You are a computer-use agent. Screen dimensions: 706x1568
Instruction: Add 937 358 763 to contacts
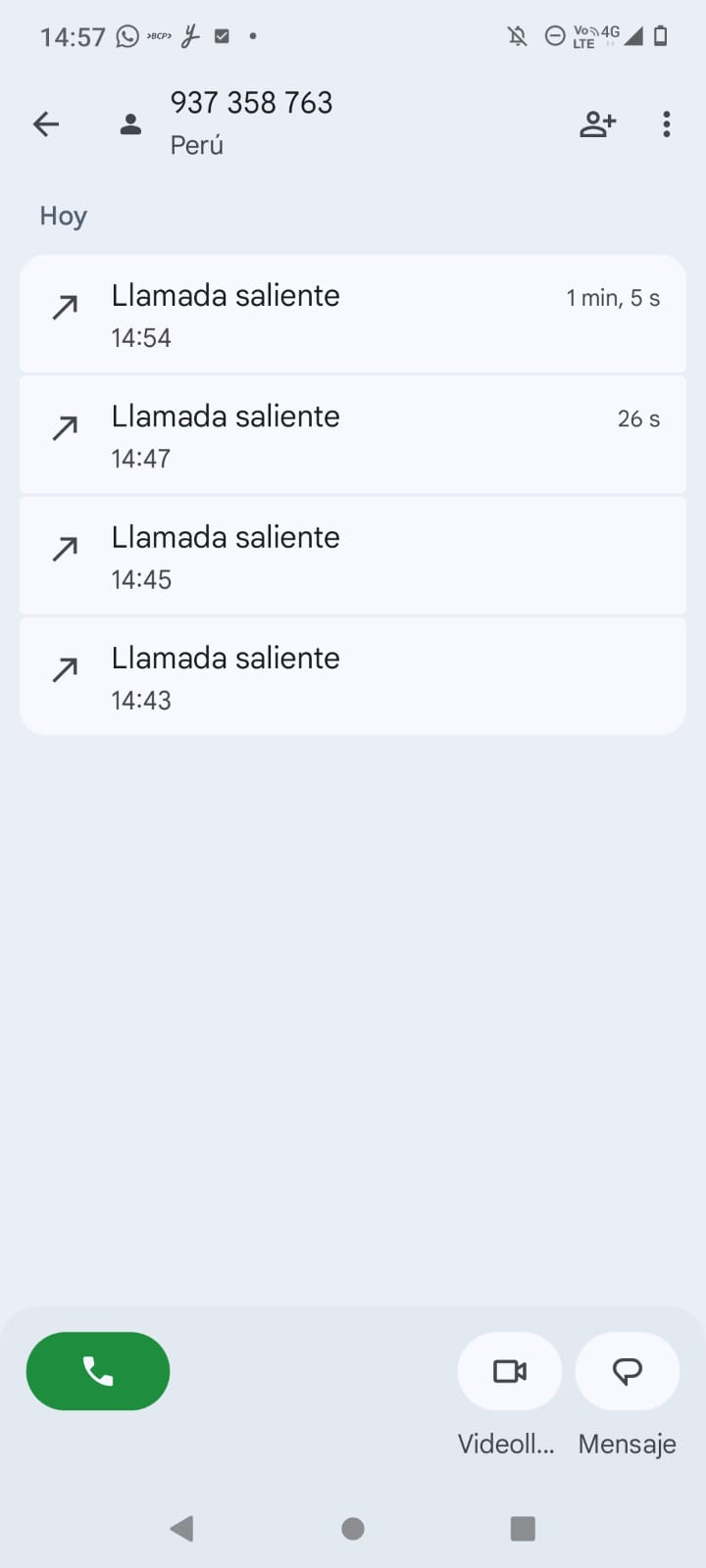pyautogui.click(x=597, y=124)
